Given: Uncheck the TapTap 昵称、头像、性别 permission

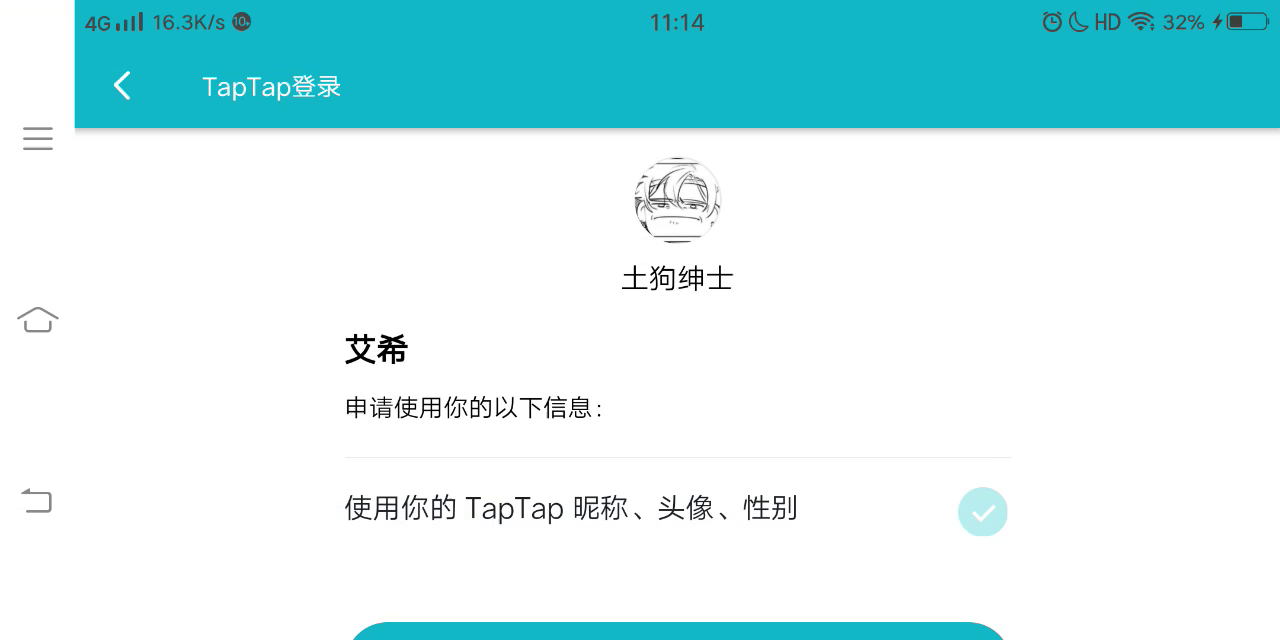Looking at the screenshot, I should tap(982, 512).
